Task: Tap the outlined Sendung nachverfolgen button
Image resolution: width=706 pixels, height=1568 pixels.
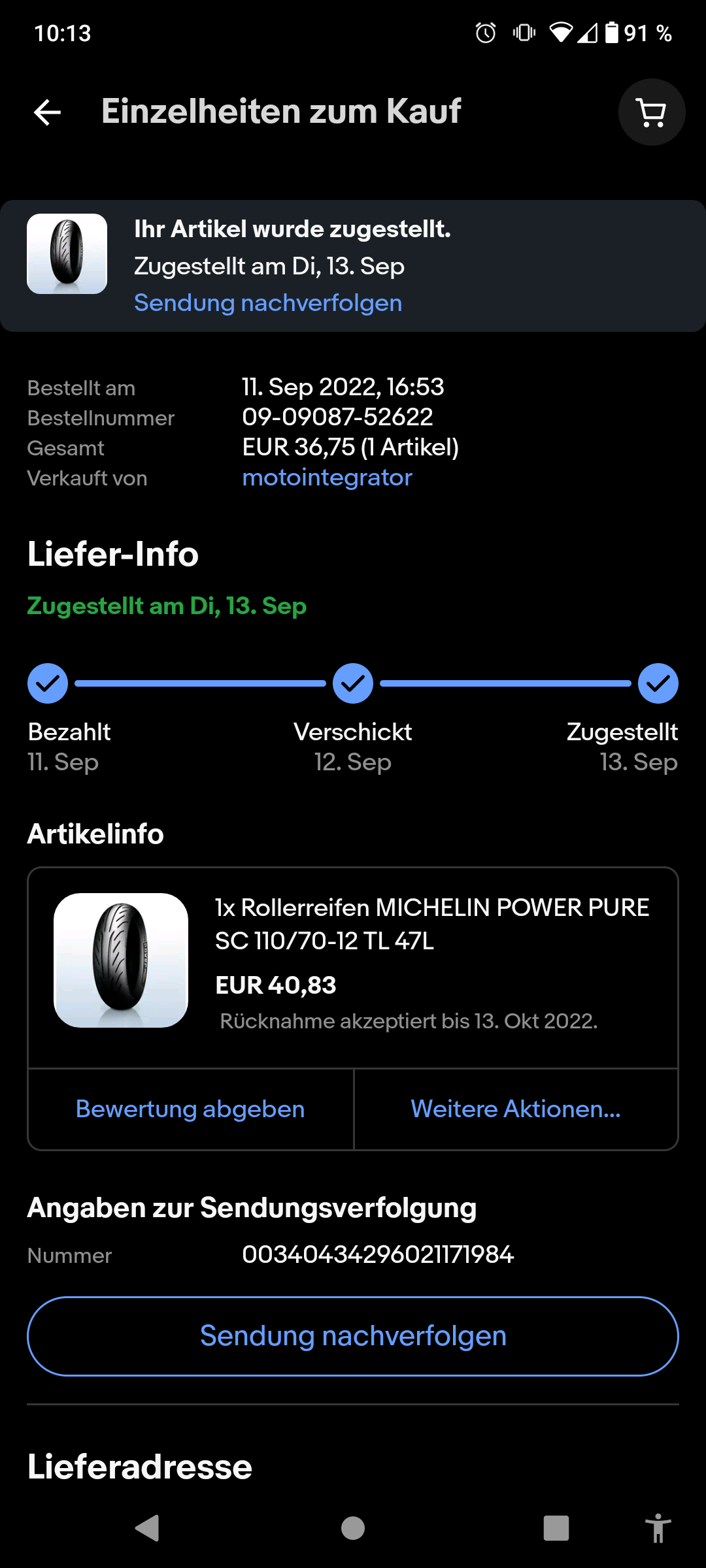Action: (353, 1336)
